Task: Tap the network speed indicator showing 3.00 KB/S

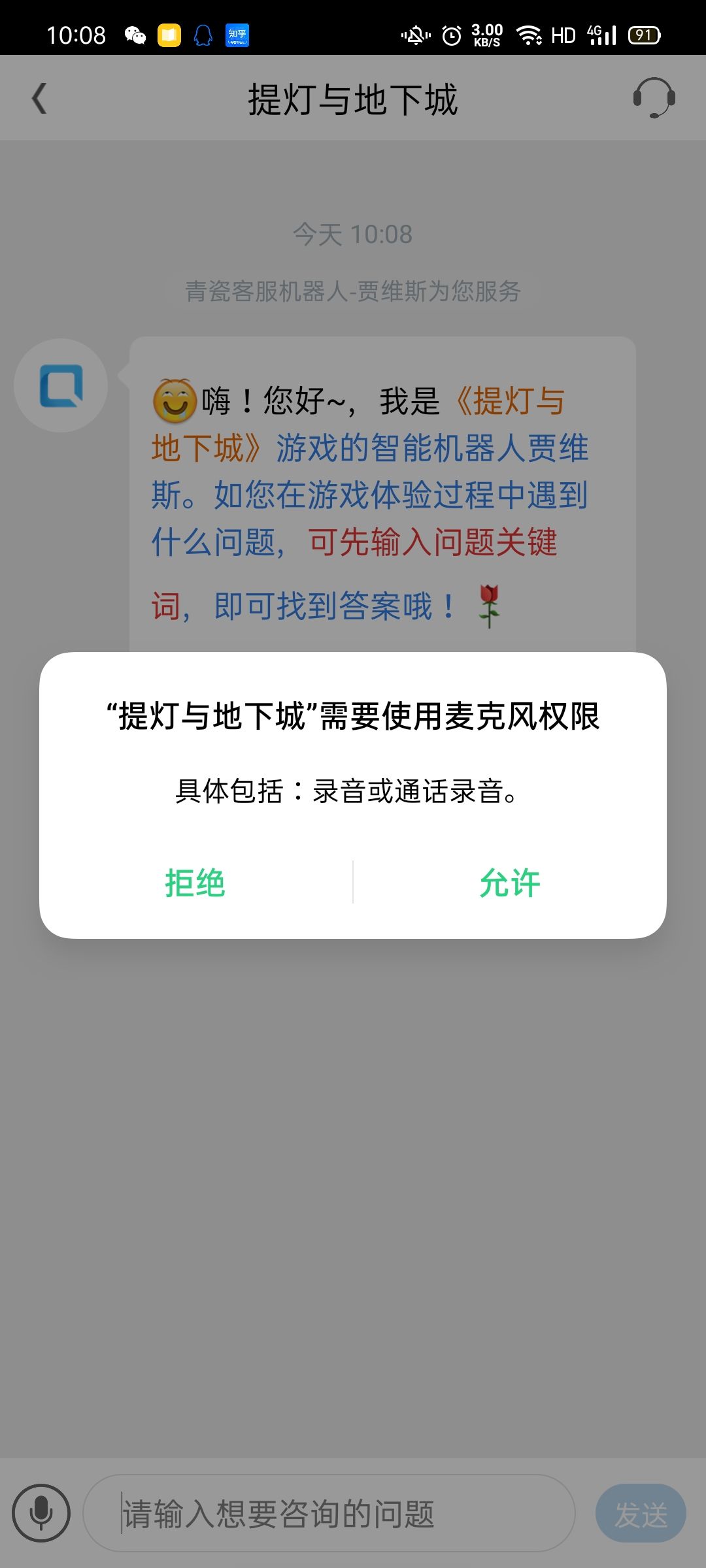Action: tap(488, 34)
